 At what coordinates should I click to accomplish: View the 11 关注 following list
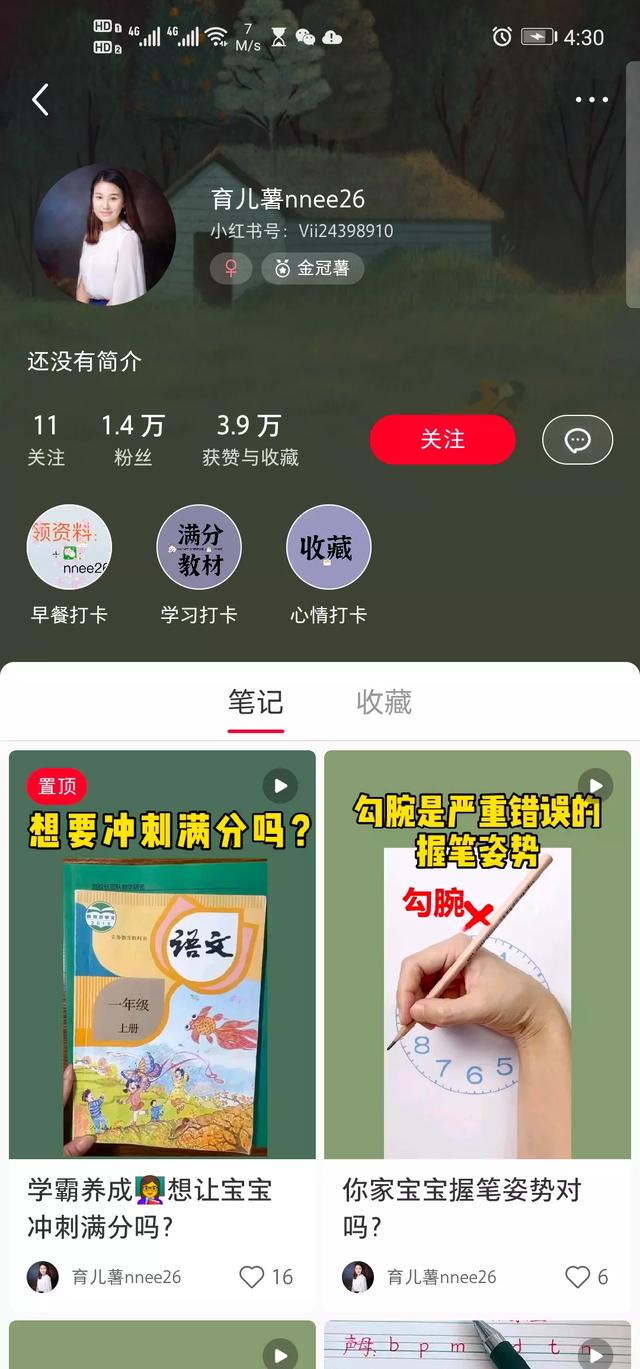pos(45,440)
